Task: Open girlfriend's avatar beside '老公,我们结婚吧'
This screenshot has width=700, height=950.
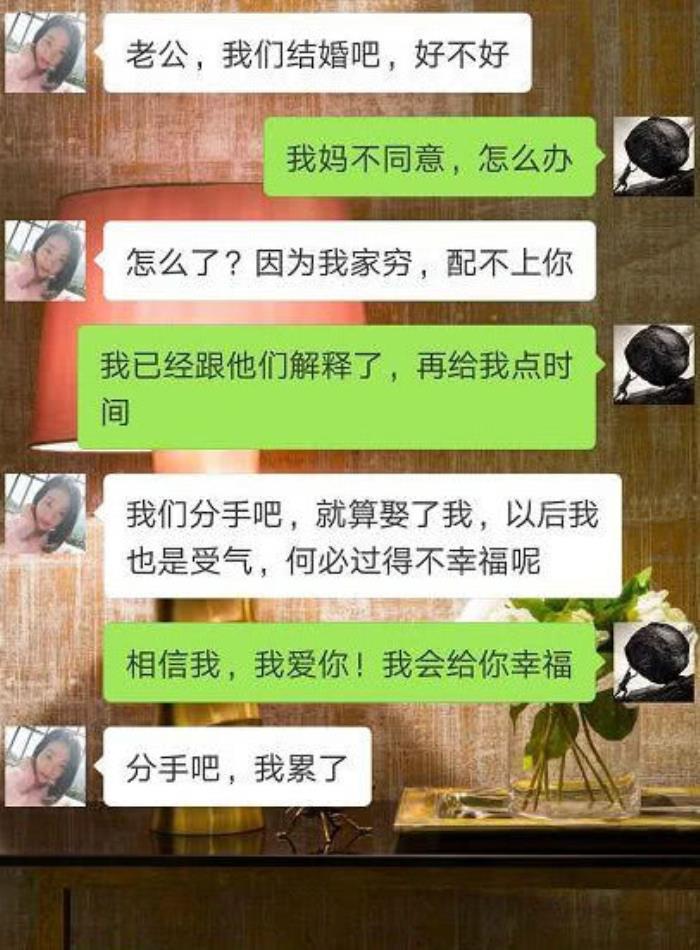Action: [x=45, y=53]
